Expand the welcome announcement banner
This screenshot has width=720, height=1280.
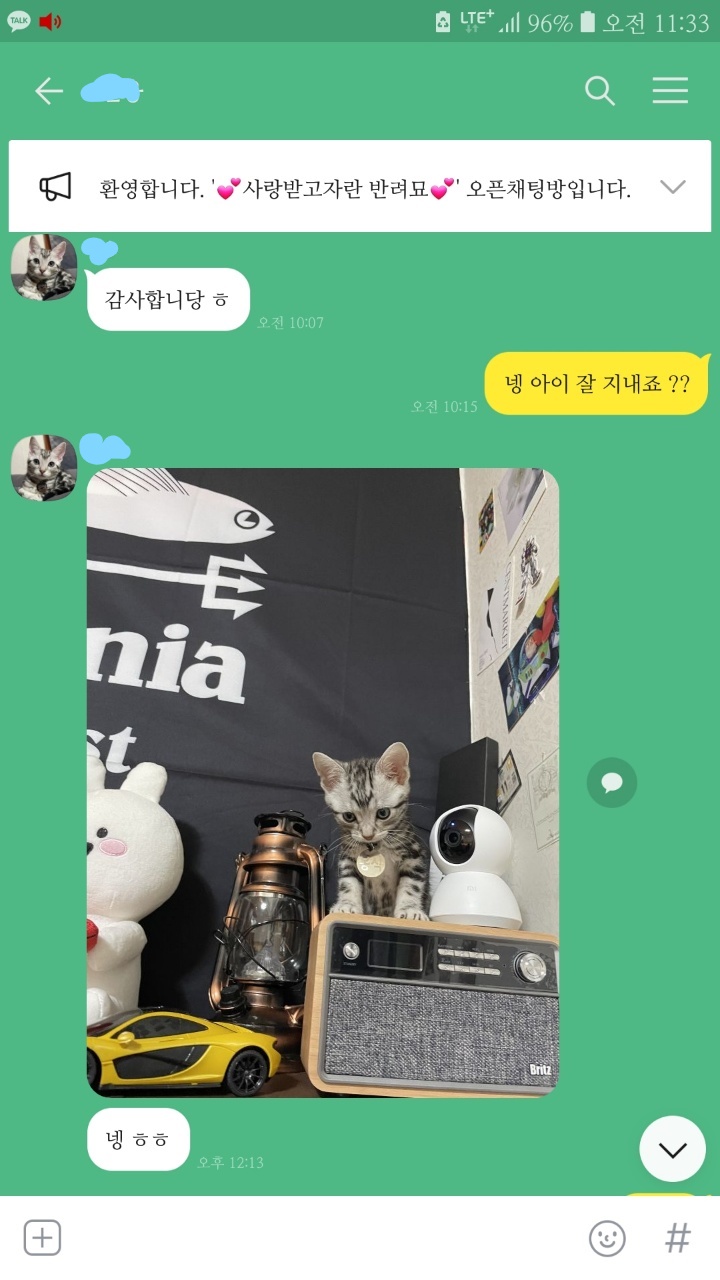[673, 187]
